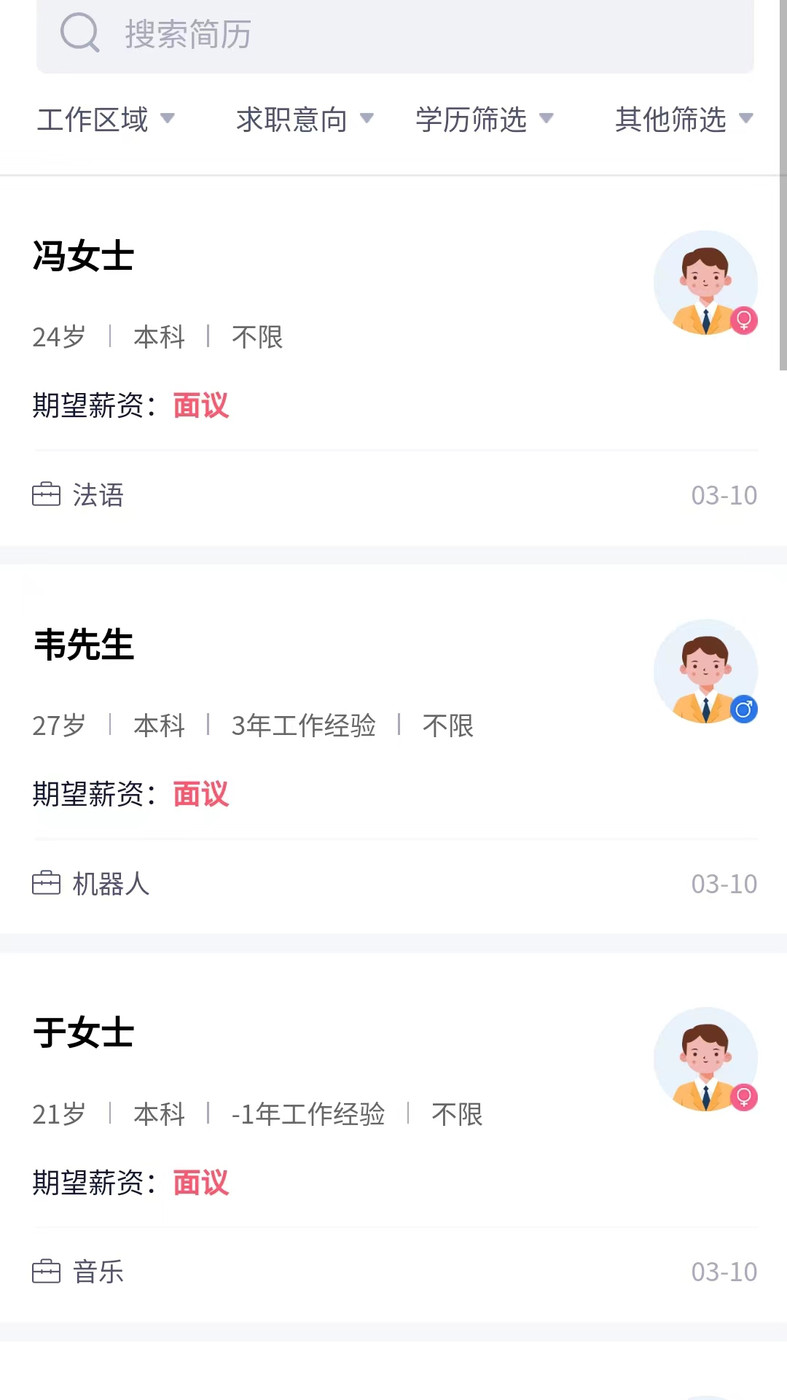This screenshot has width=787, height=1400.
Task: Open 冯女士's resume by clicking her name
Action: tap(83, 257)
